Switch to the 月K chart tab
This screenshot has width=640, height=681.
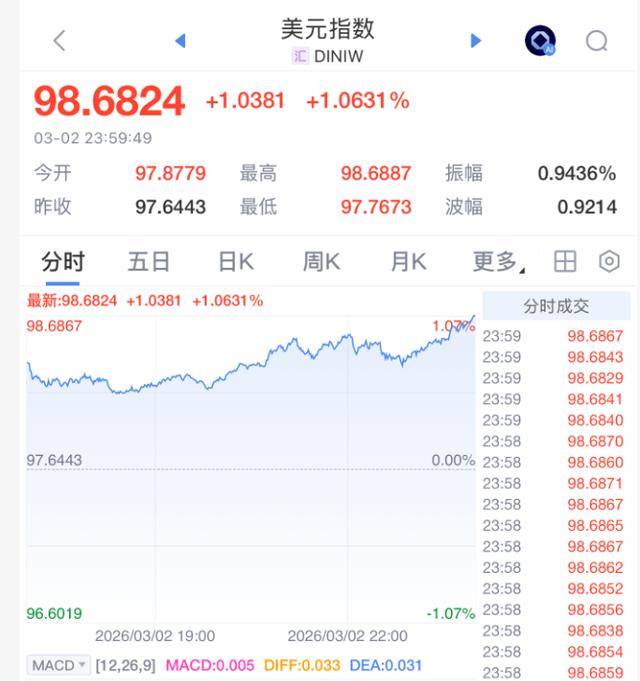[x=408, y=262]
